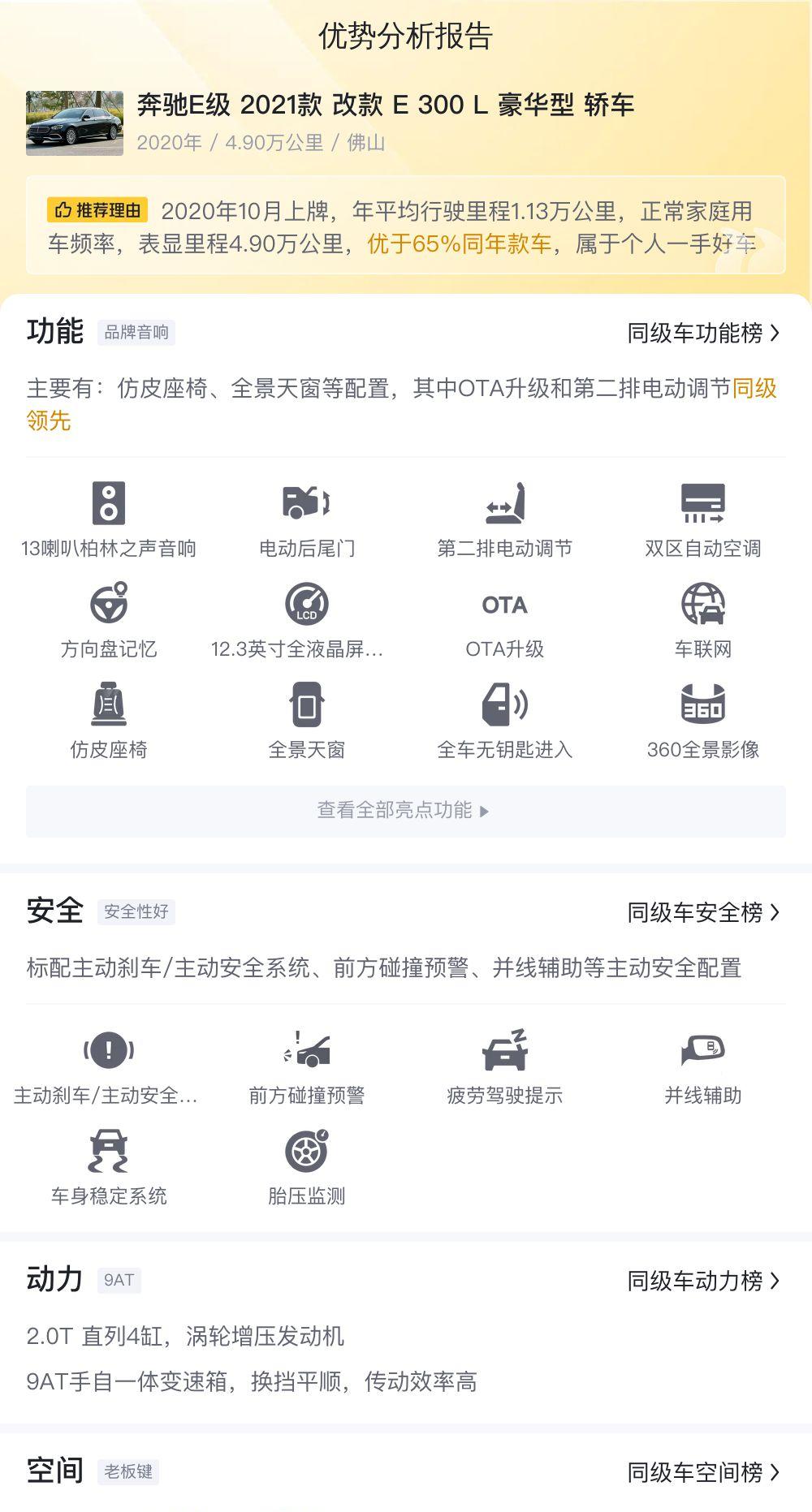Open the 奔驰E级 car thumbnail
Viewport: 812px width, 1512px height.
coord(75,123)
